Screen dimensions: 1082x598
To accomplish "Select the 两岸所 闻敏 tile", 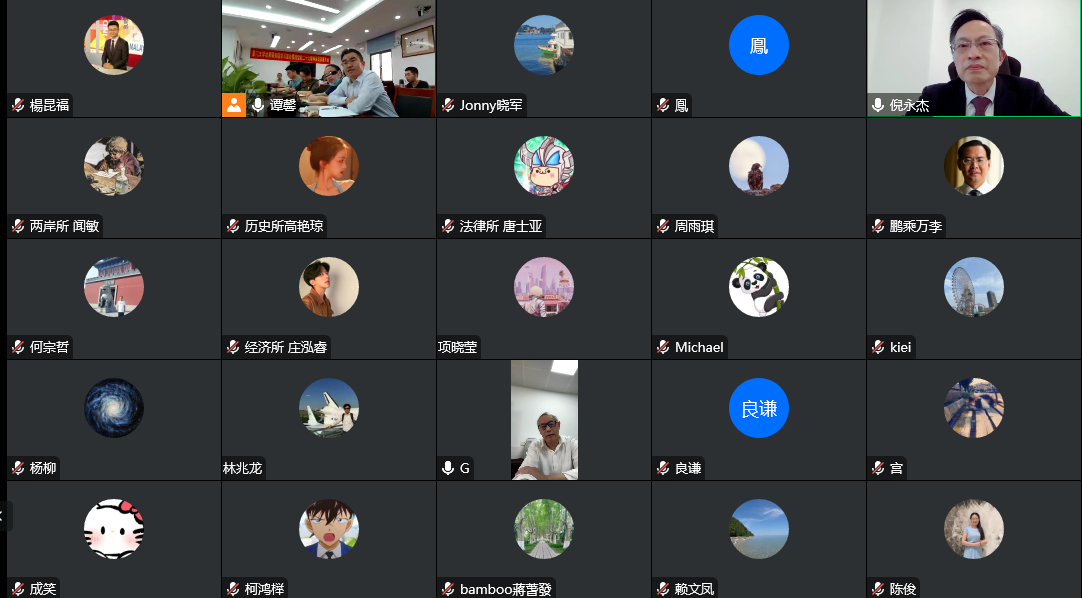I will pyautogui.click(x=113, y=178).
